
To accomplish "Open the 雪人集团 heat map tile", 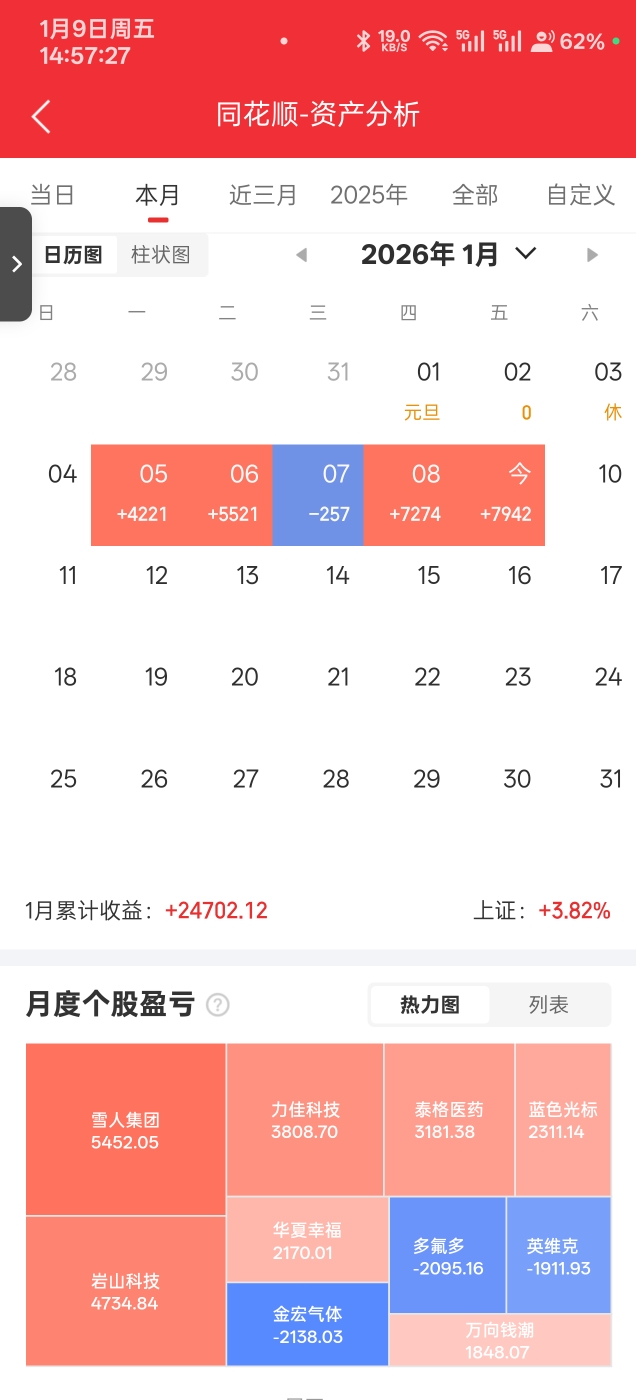I will pyautogui.click(x=125, y=1130).
